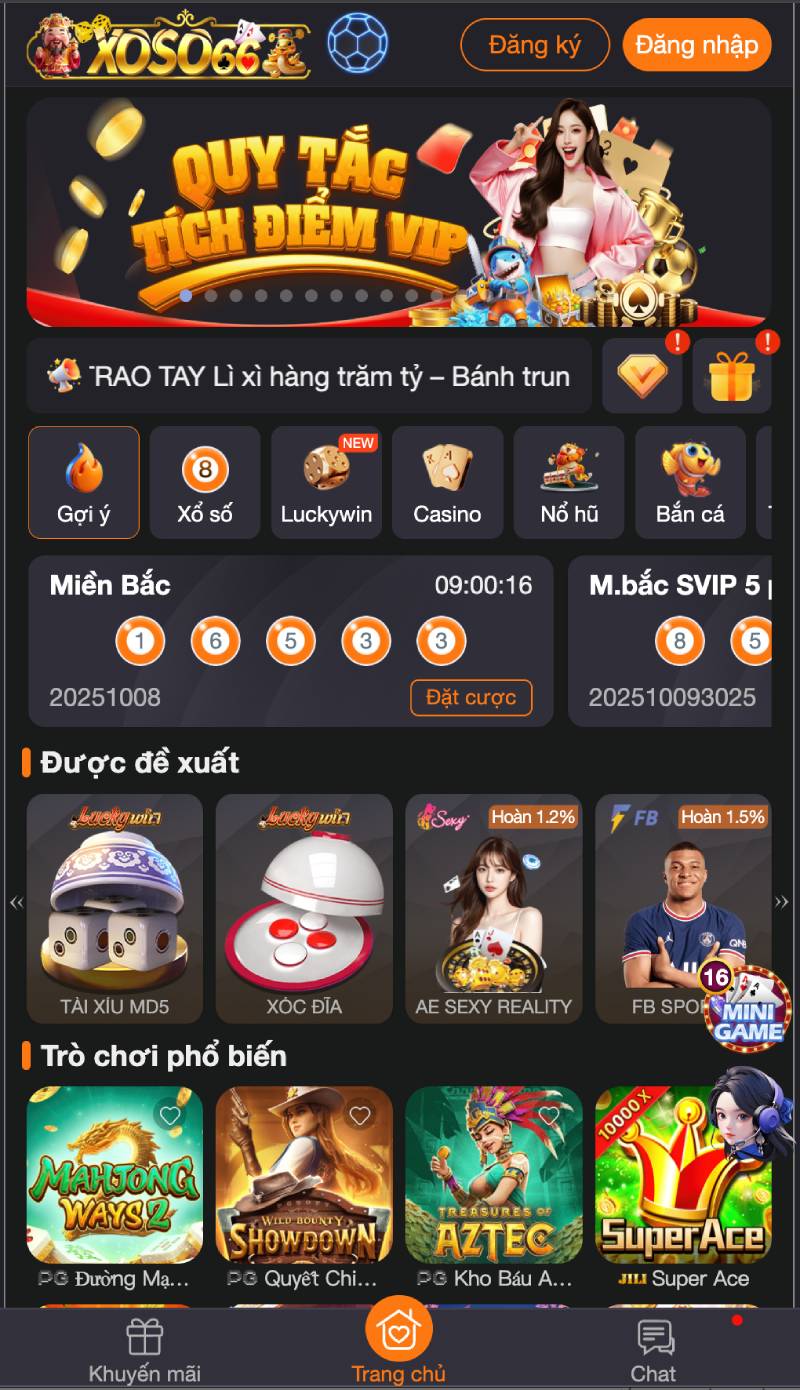800x1390 pixels.
Task: Open the Nổ hũ category
Action: point(569,482)
